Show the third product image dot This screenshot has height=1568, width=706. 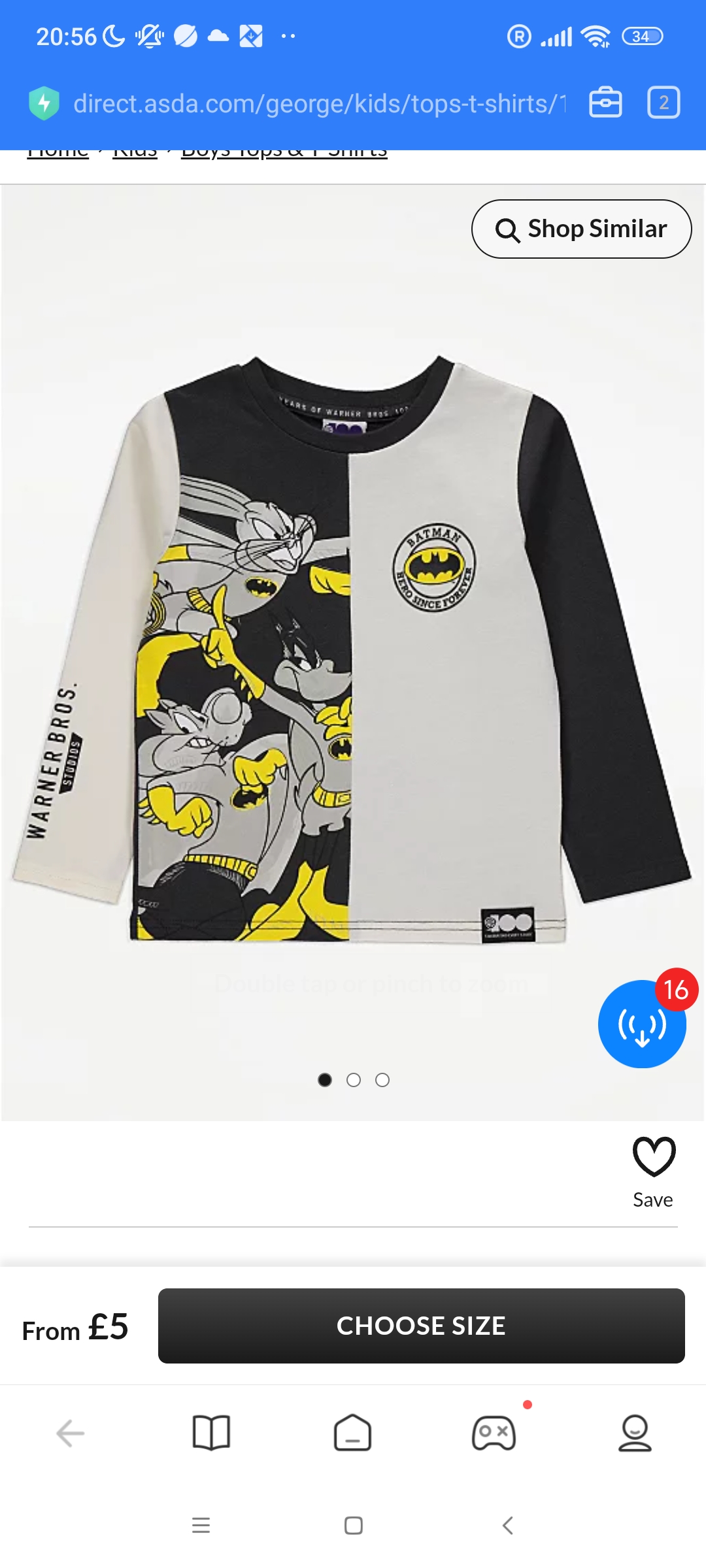382,1080
